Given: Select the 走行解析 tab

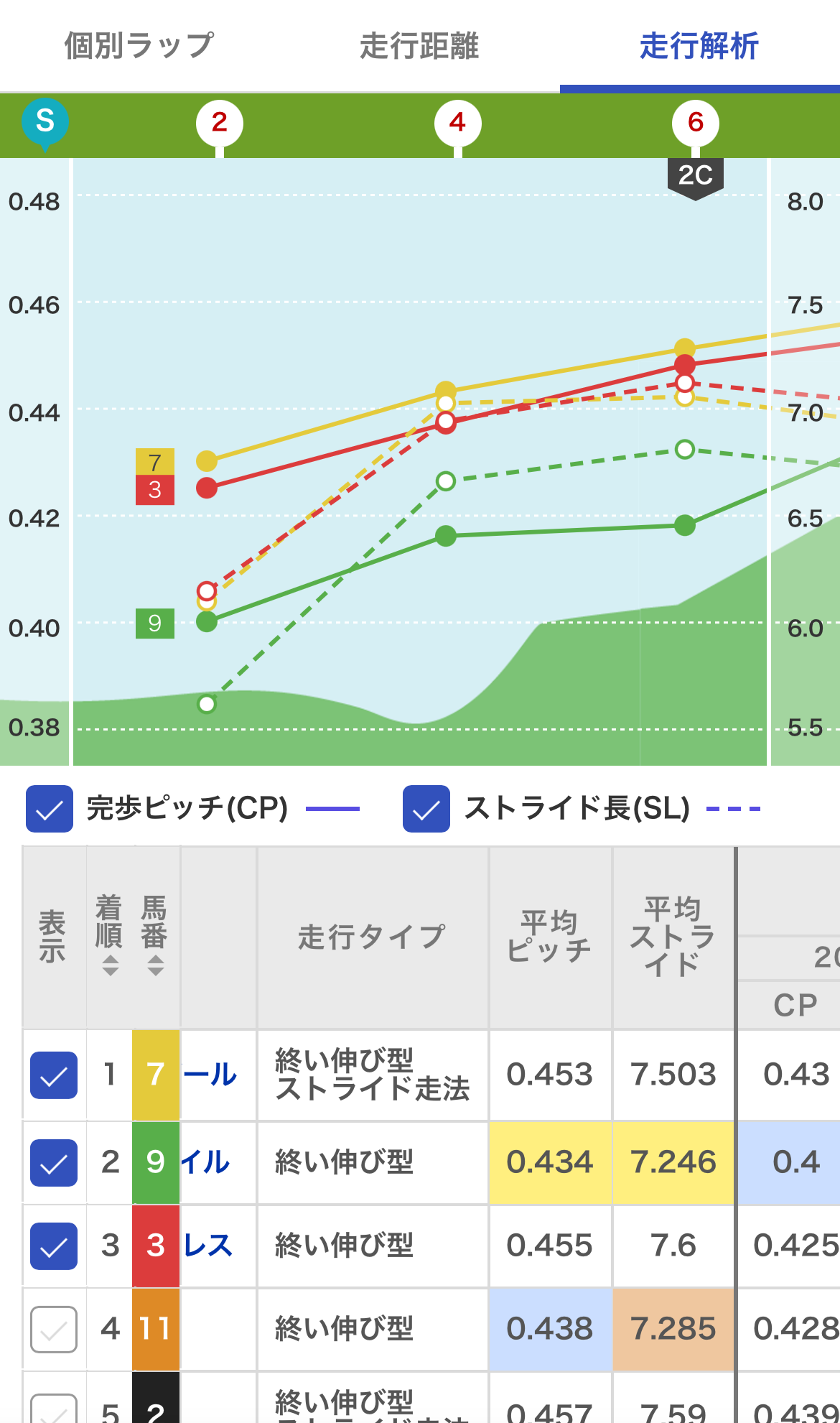Looking at the screenshot, I should pyautogui.click(x=699, y=46).
